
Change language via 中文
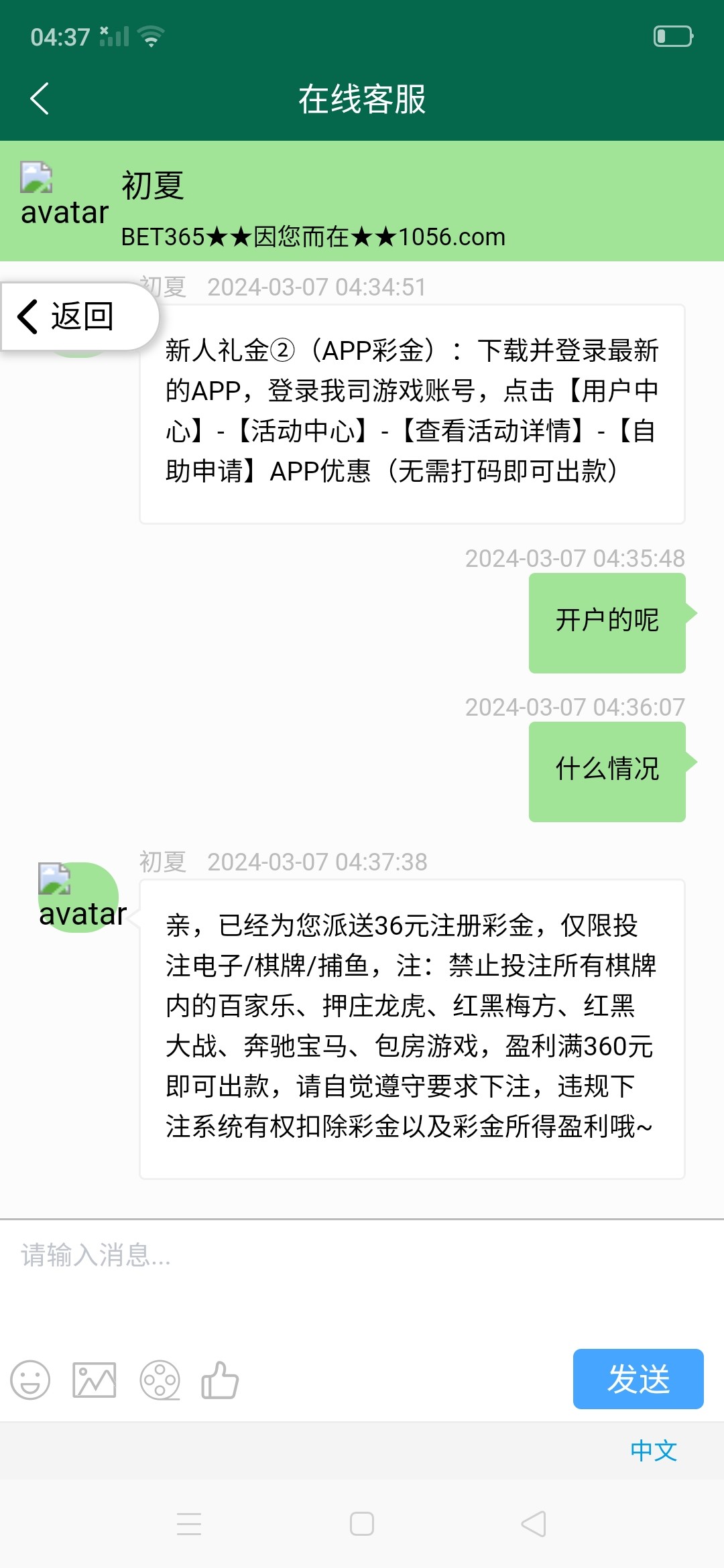coord(653,1451)
